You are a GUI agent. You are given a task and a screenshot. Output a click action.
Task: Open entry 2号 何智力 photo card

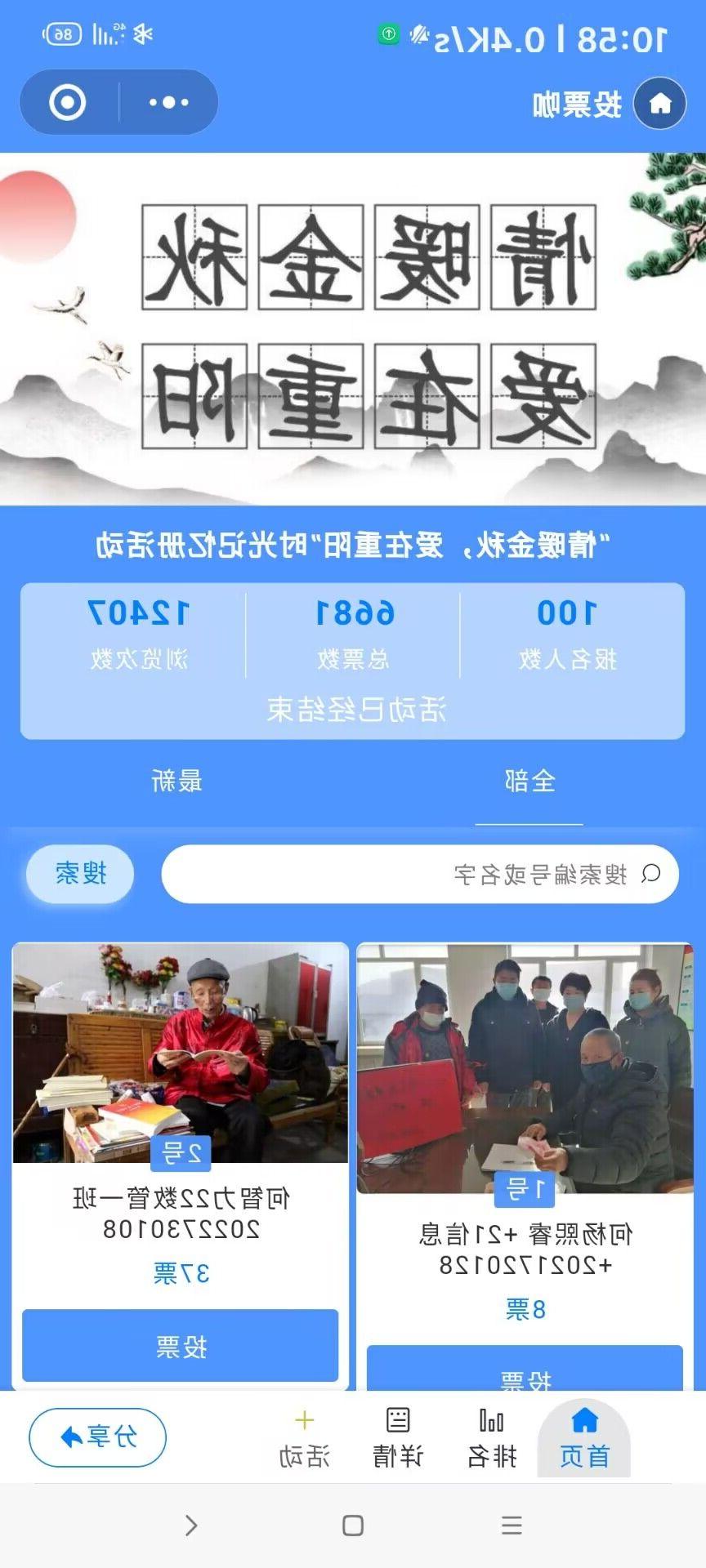pos(181,1053)
